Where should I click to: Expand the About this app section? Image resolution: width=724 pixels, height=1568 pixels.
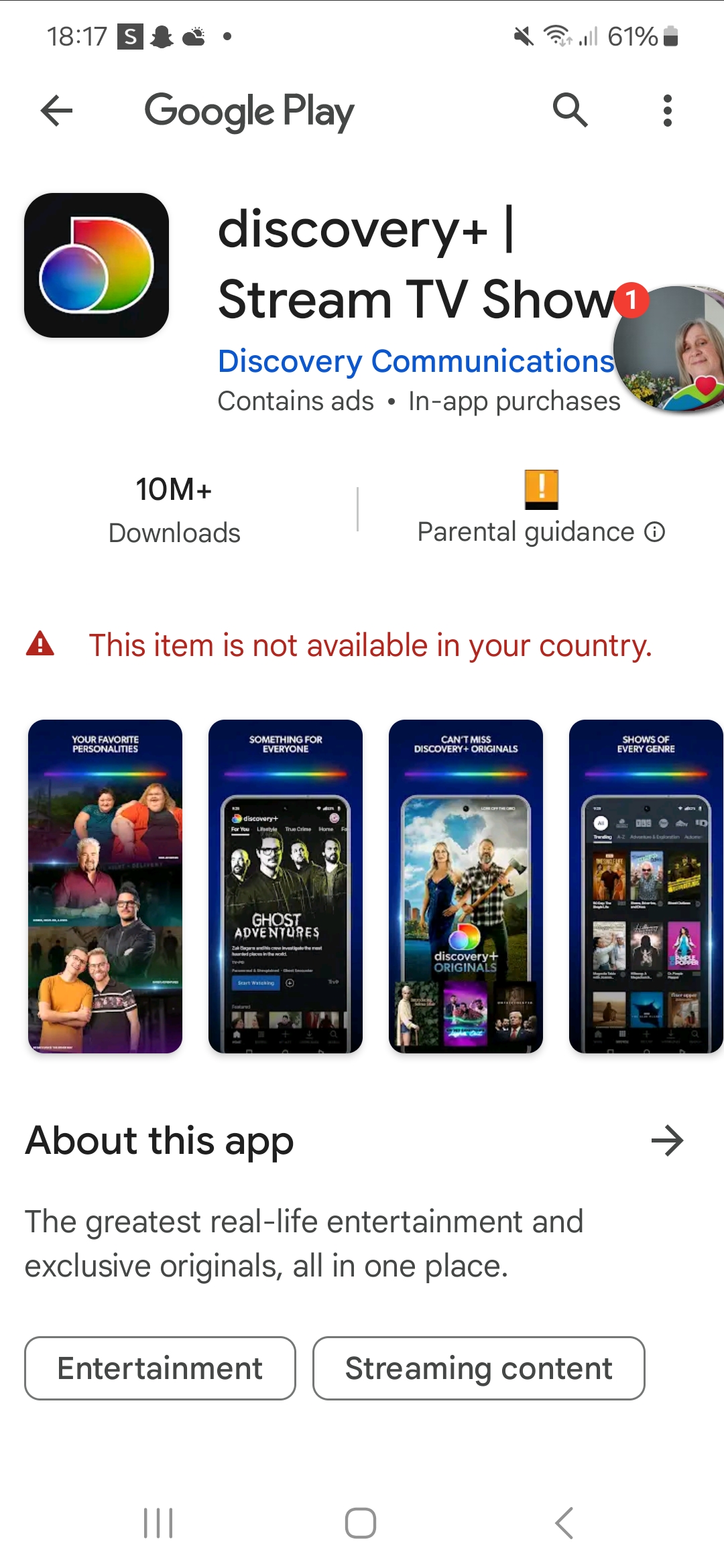point(667,1141)
